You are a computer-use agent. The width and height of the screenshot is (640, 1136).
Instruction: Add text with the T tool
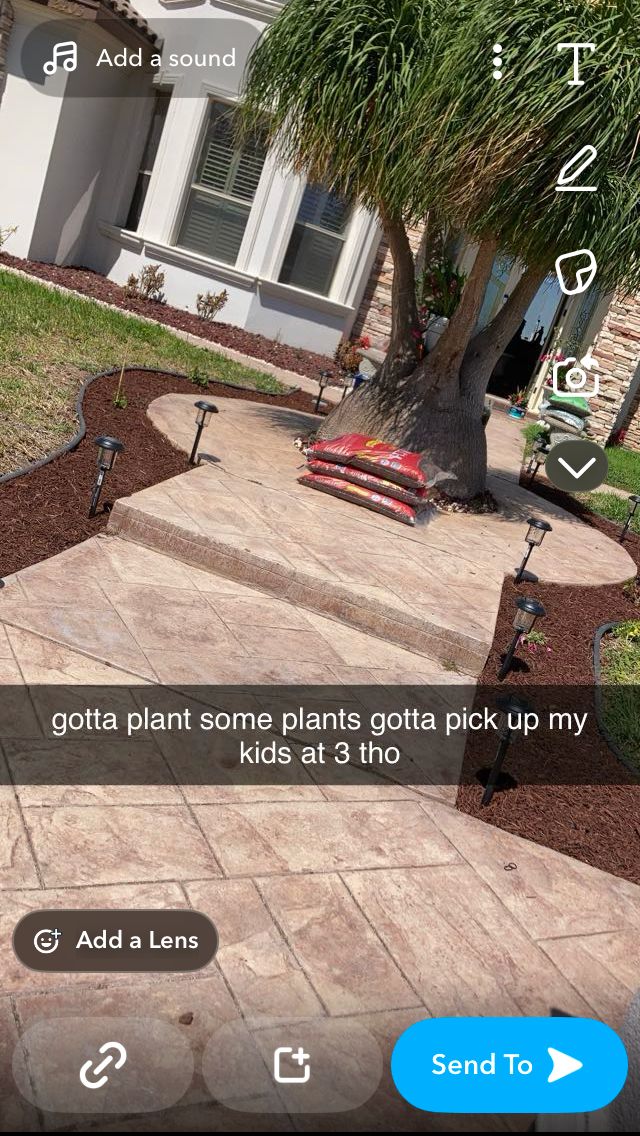576,63
